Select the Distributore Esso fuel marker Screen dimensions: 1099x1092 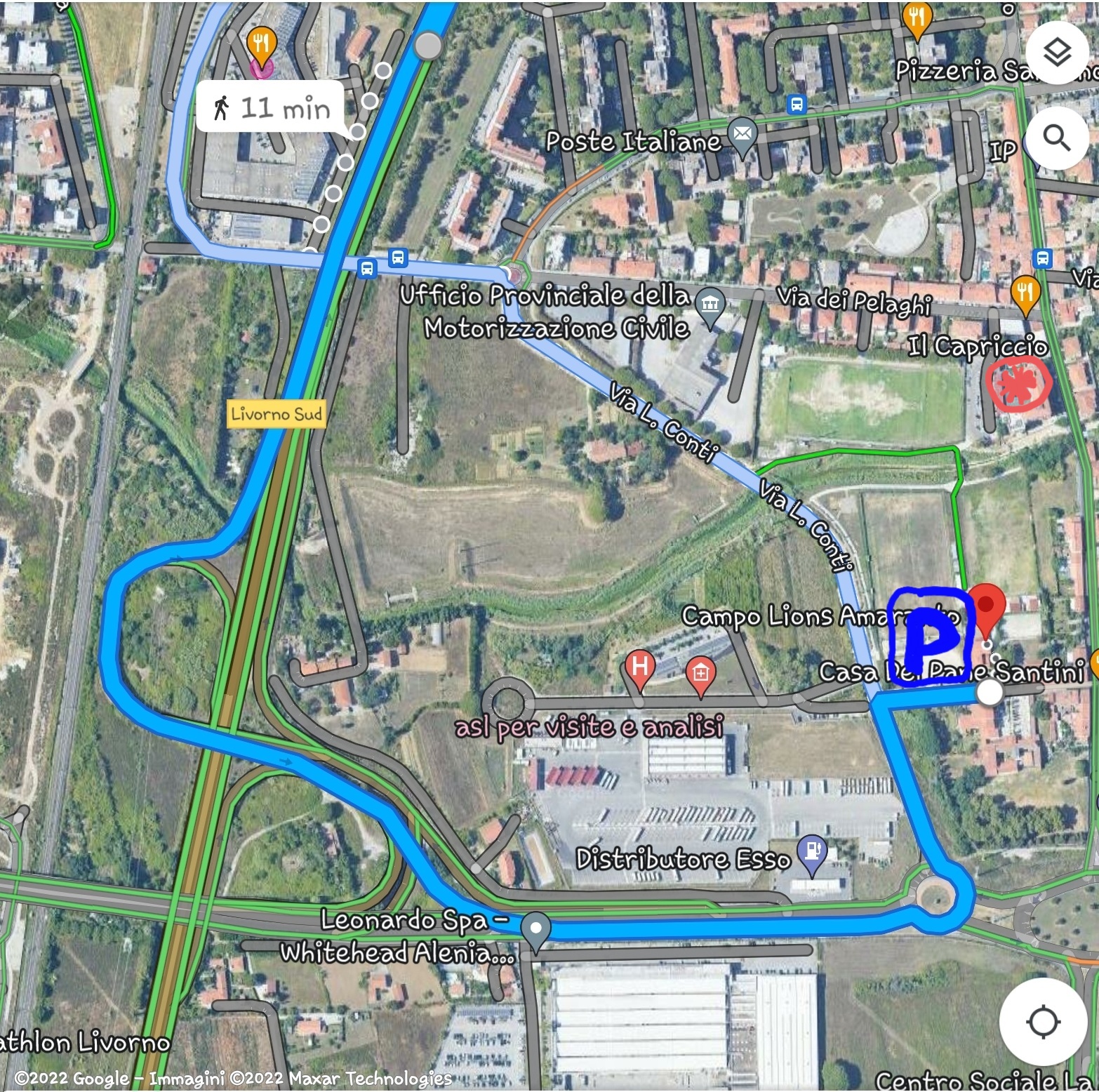[812, 852]
